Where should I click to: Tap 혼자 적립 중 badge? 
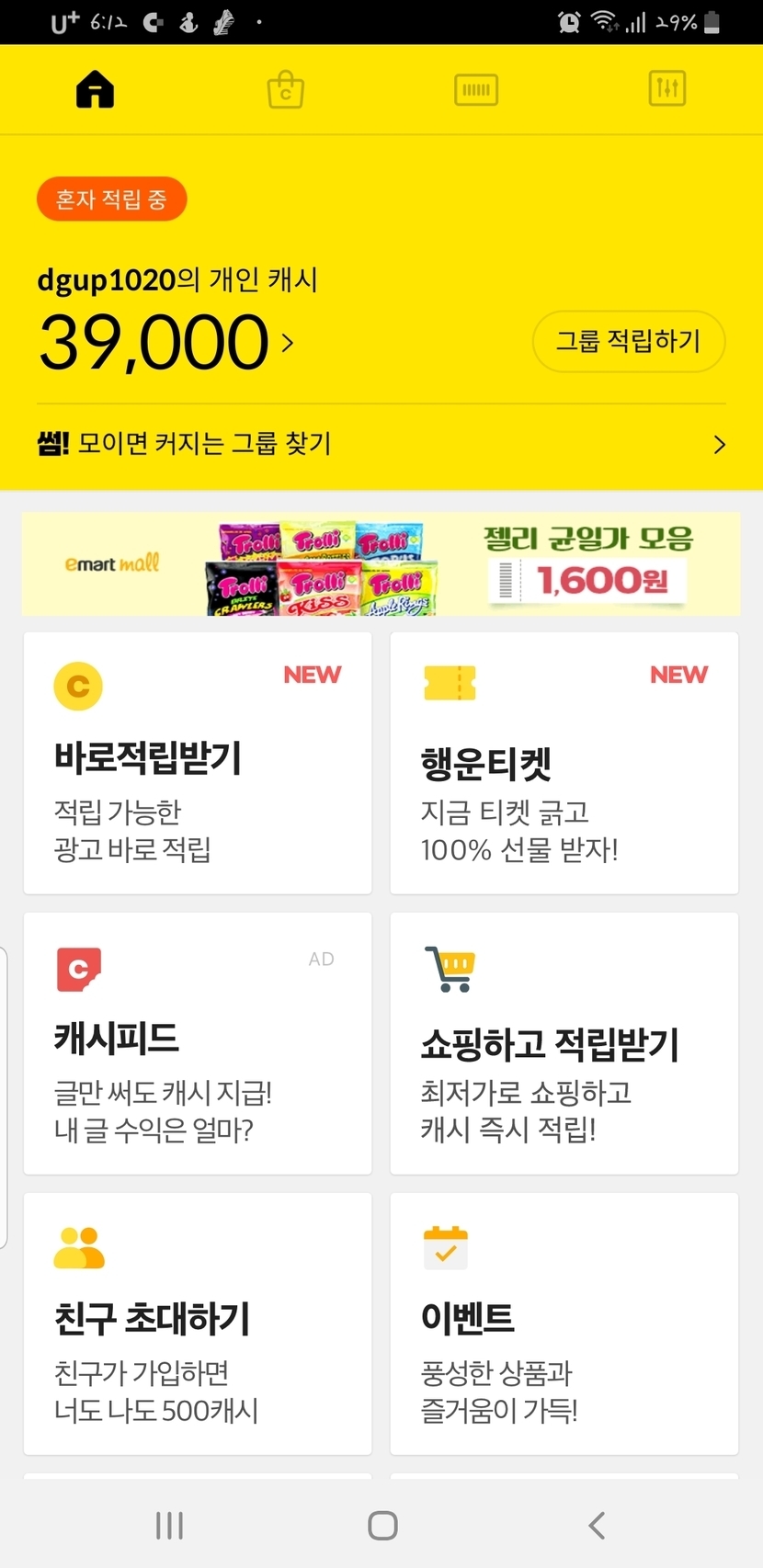pos(111,199)
